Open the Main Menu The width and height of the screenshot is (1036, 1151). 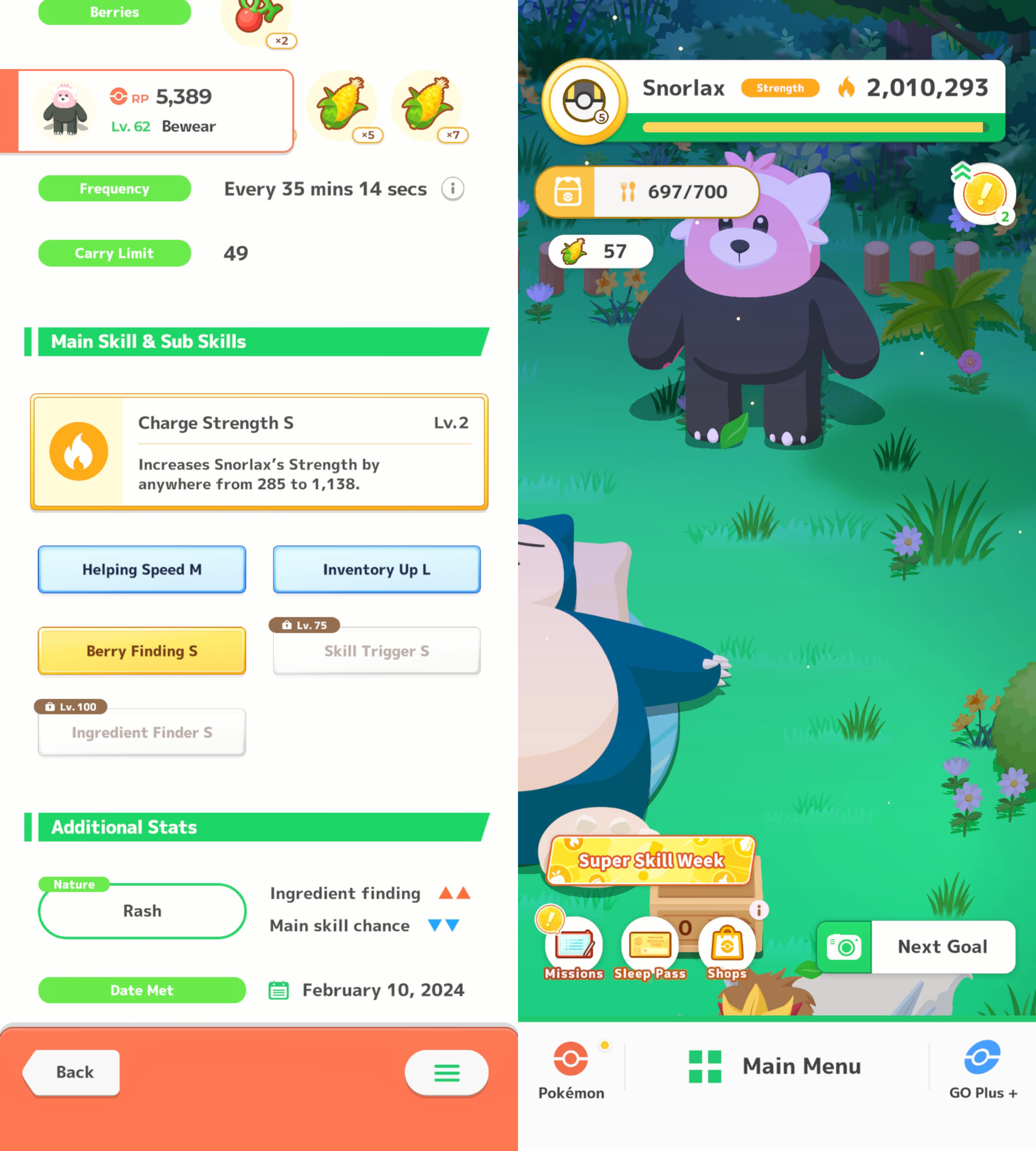click(x=775, y=1066)
